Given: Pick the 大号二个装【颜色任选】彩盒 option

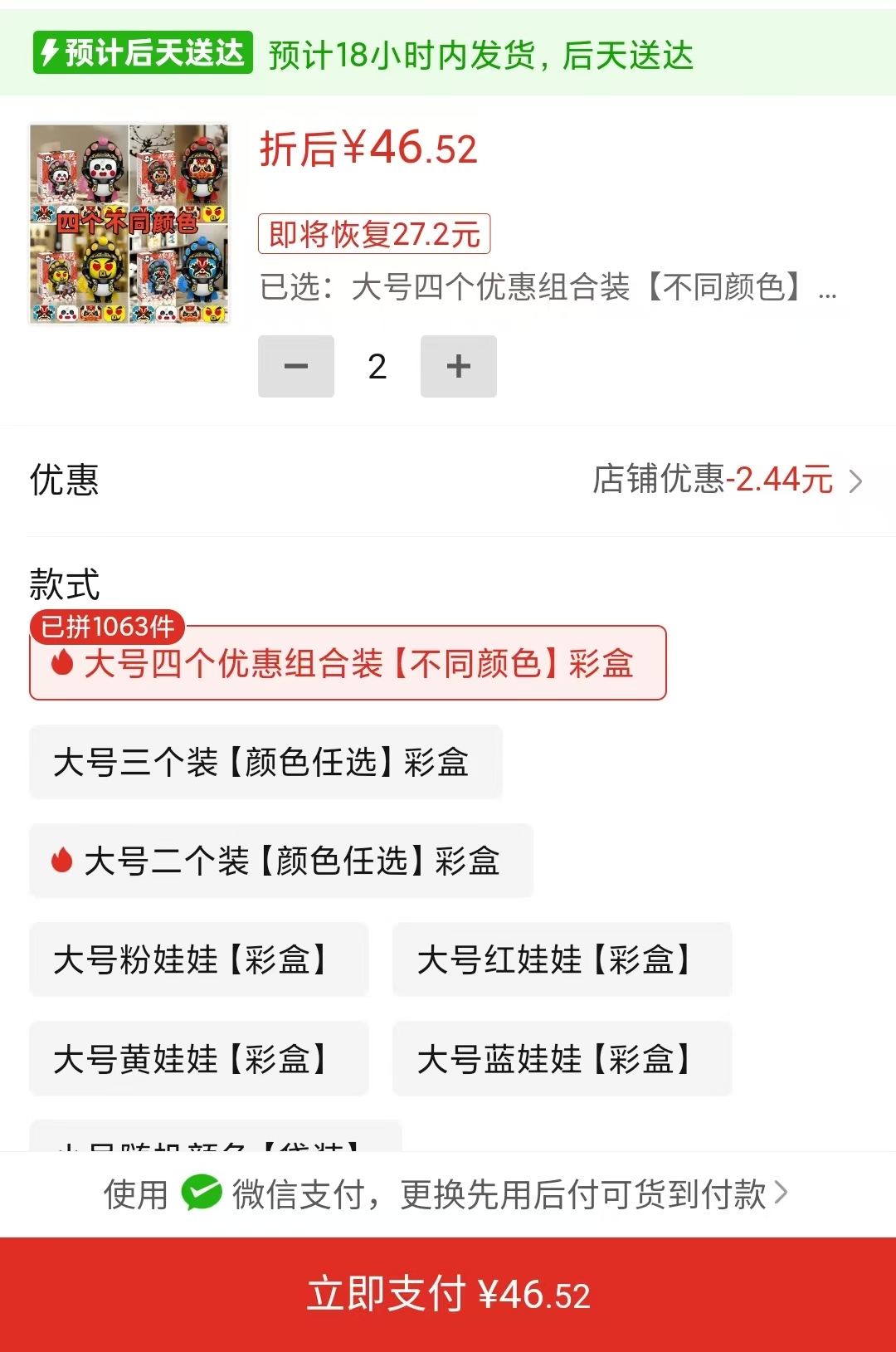Looking at the screenshot, I should 280,861.
